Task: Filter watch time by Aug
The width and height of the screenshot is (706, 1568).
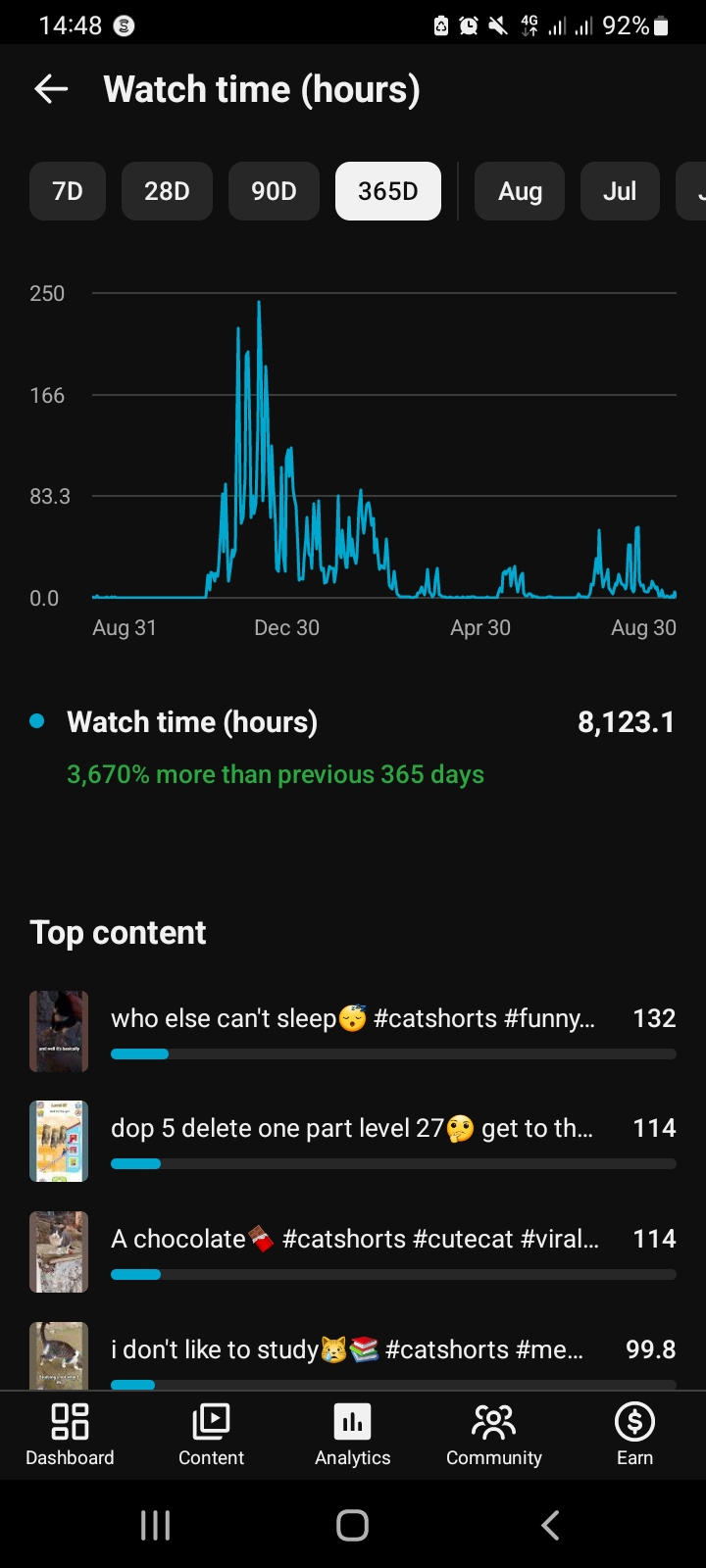Action: 520,191
